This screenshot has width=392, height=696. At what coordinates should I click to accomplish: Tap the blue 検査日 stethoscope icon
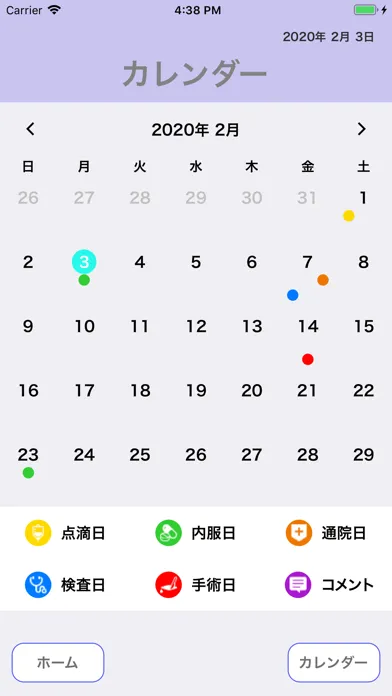tap(38, 585)
